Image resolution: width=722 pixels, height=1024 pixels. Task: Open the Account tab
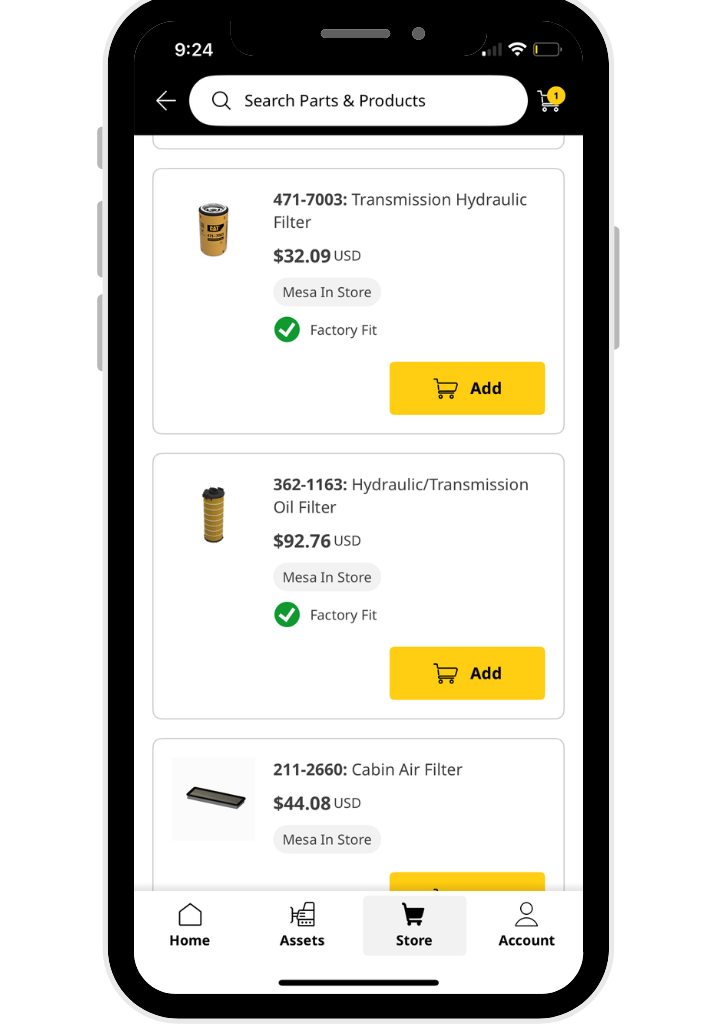point(526,925)
